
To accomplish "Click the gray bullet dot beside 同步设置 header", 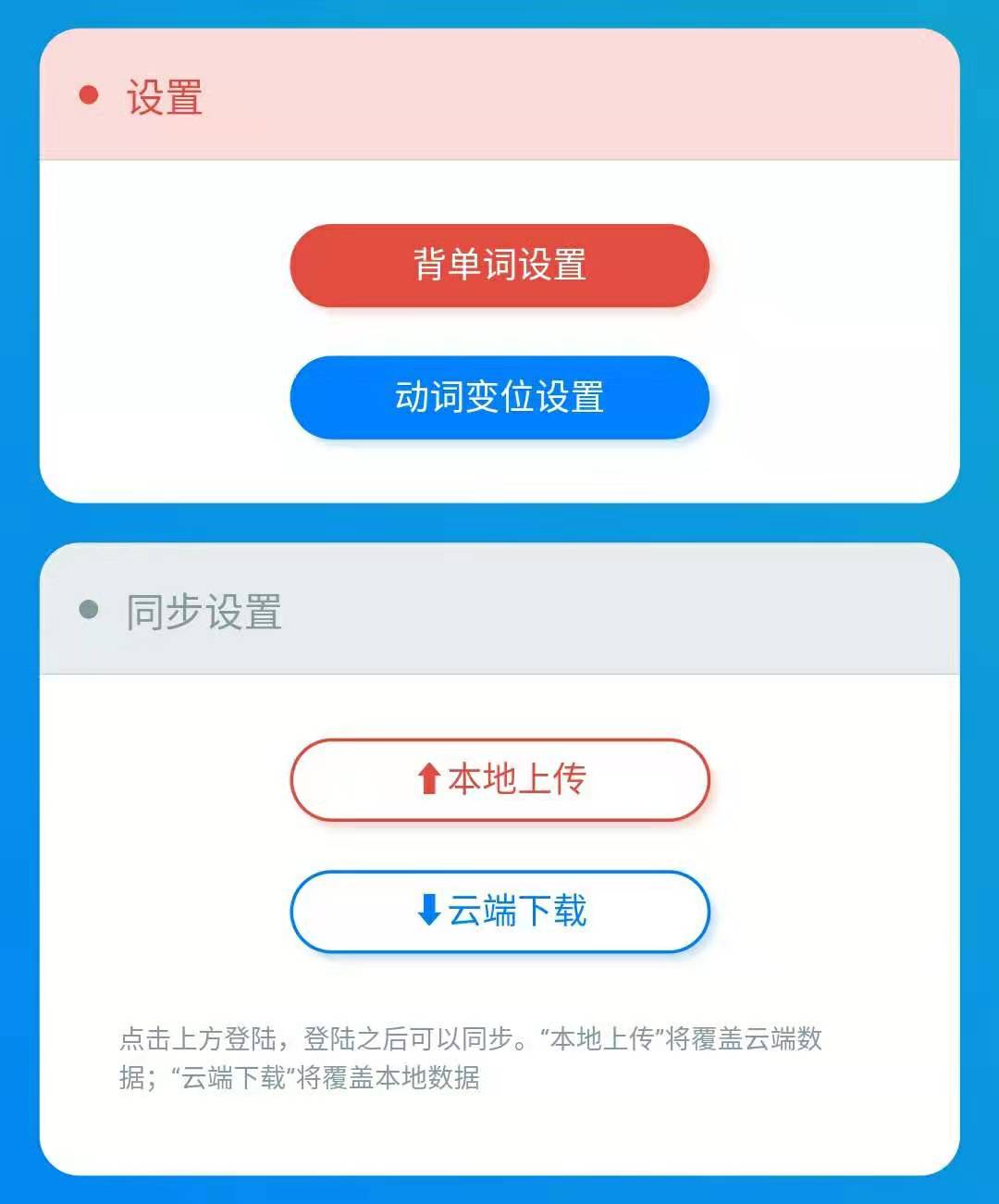I will click(x=89, y=609).
